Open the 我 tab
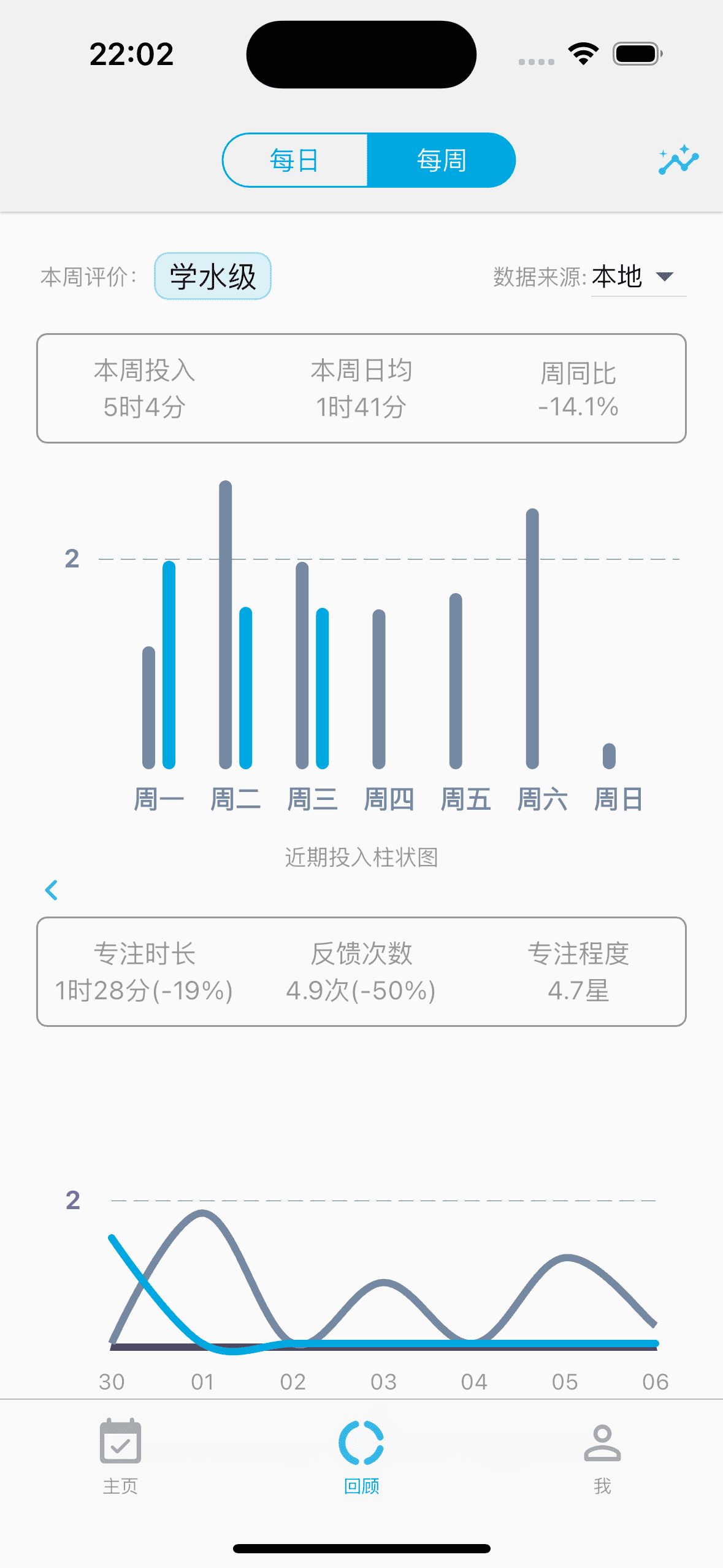The width and height of the screenshot is (723, 1568). click(602, 1472)
